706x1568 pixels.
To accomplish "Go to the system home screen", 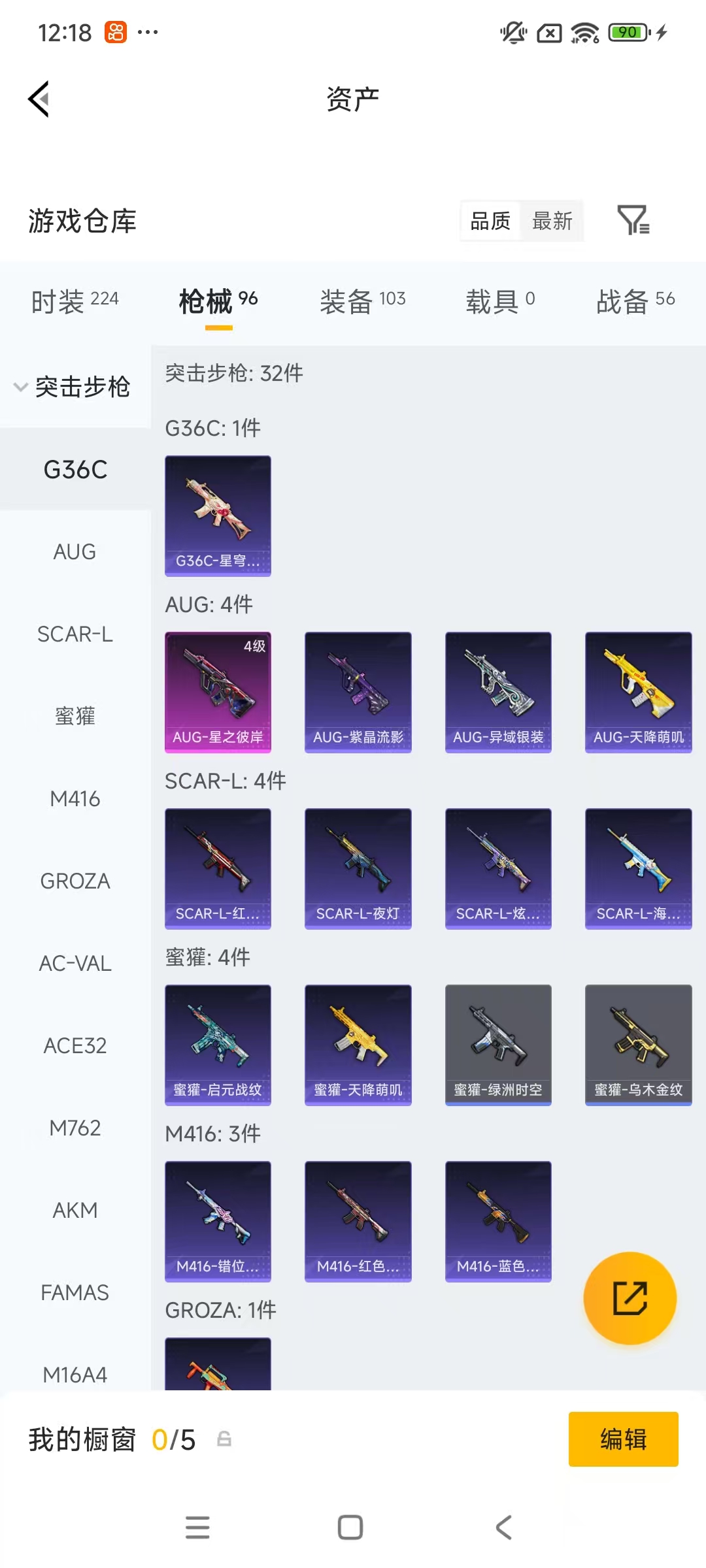I will pyautogui.click(x=350, y=1527).
